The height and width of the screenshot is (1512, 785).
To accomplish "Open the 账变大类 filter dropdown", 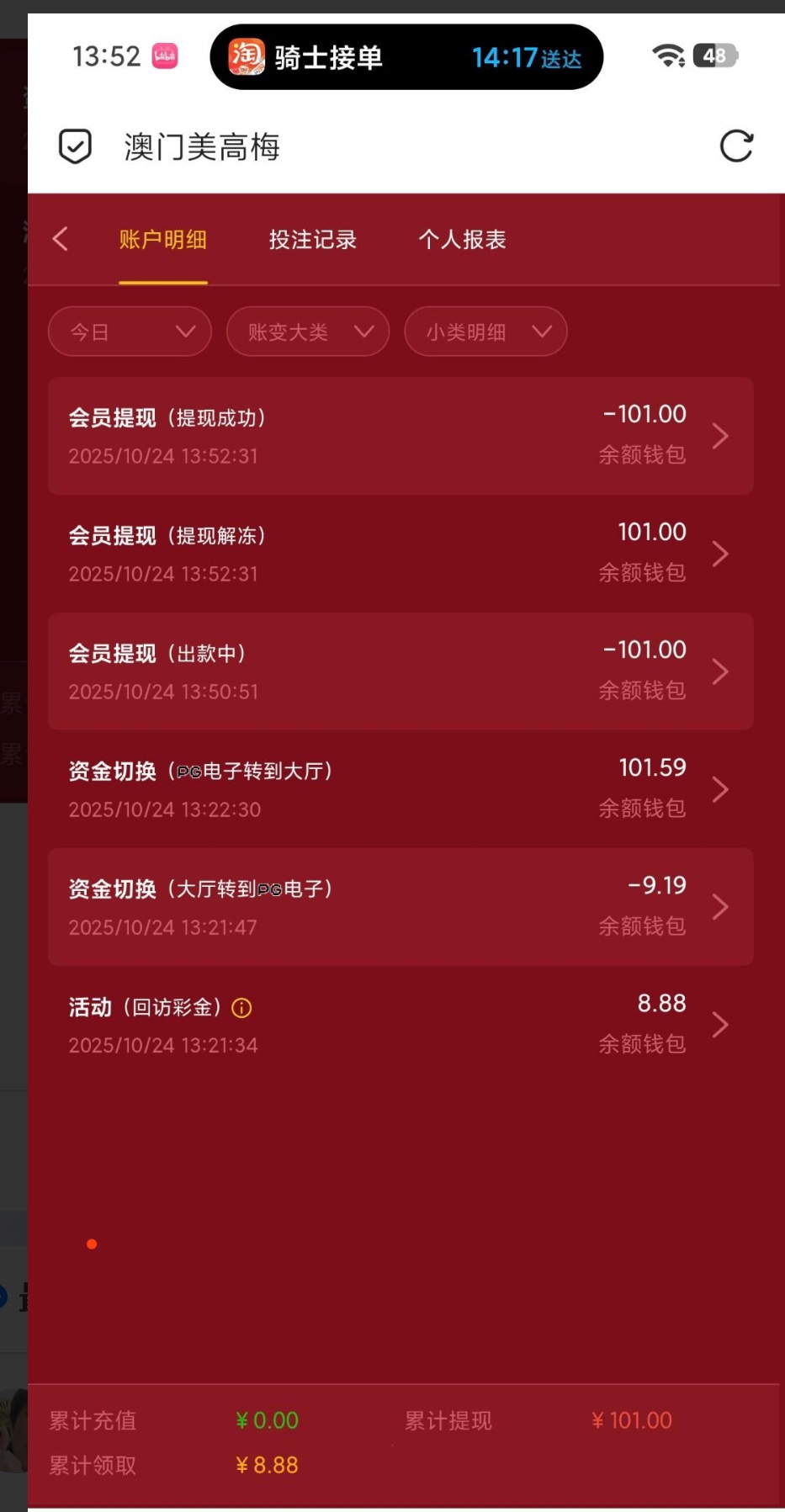I will pyautogui.click(x=308, y=332).
